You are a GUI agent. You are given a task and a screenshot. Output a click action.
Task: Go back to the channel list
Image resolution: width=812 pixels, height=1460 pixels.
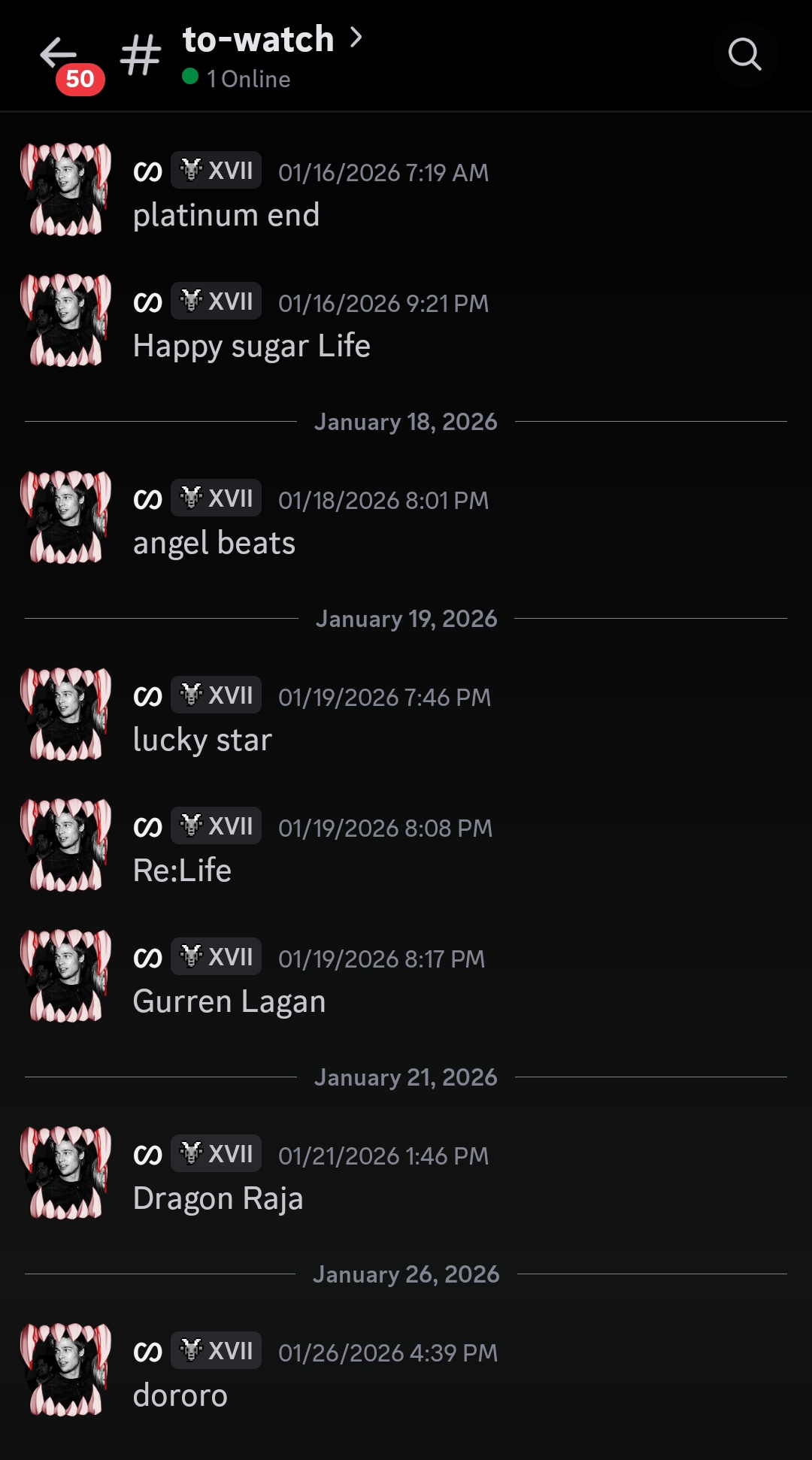pos(58,54)
